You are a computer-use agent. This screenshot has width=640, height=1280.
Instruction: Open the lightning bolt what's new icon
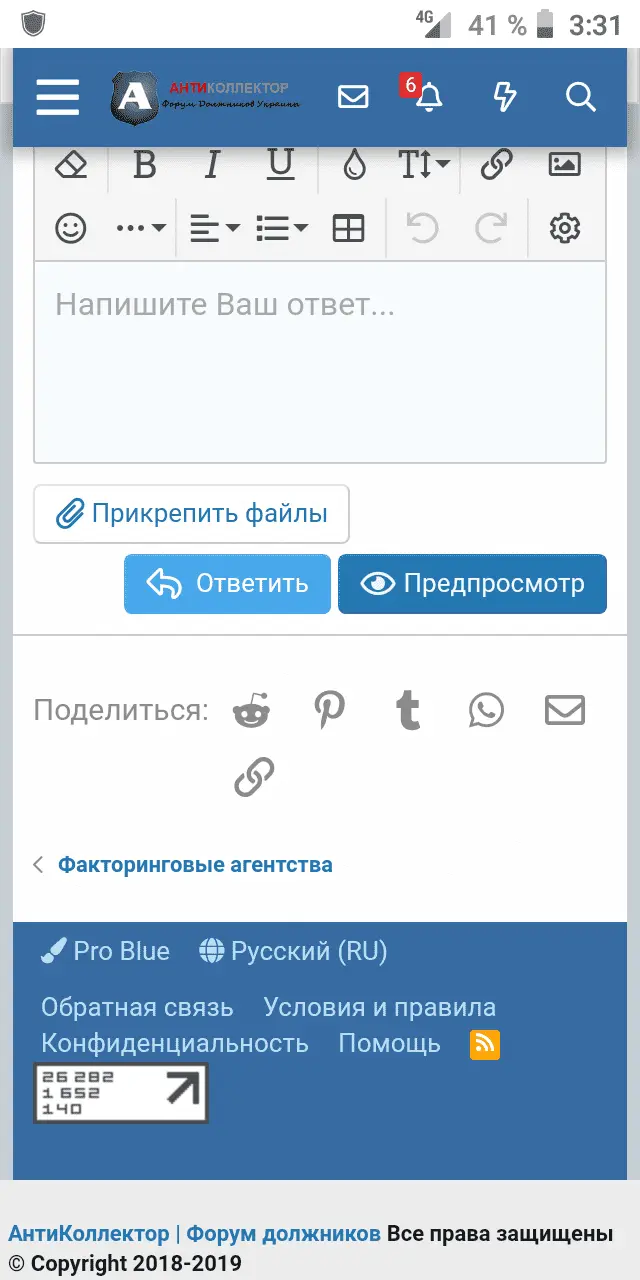(x=506, y=97)
